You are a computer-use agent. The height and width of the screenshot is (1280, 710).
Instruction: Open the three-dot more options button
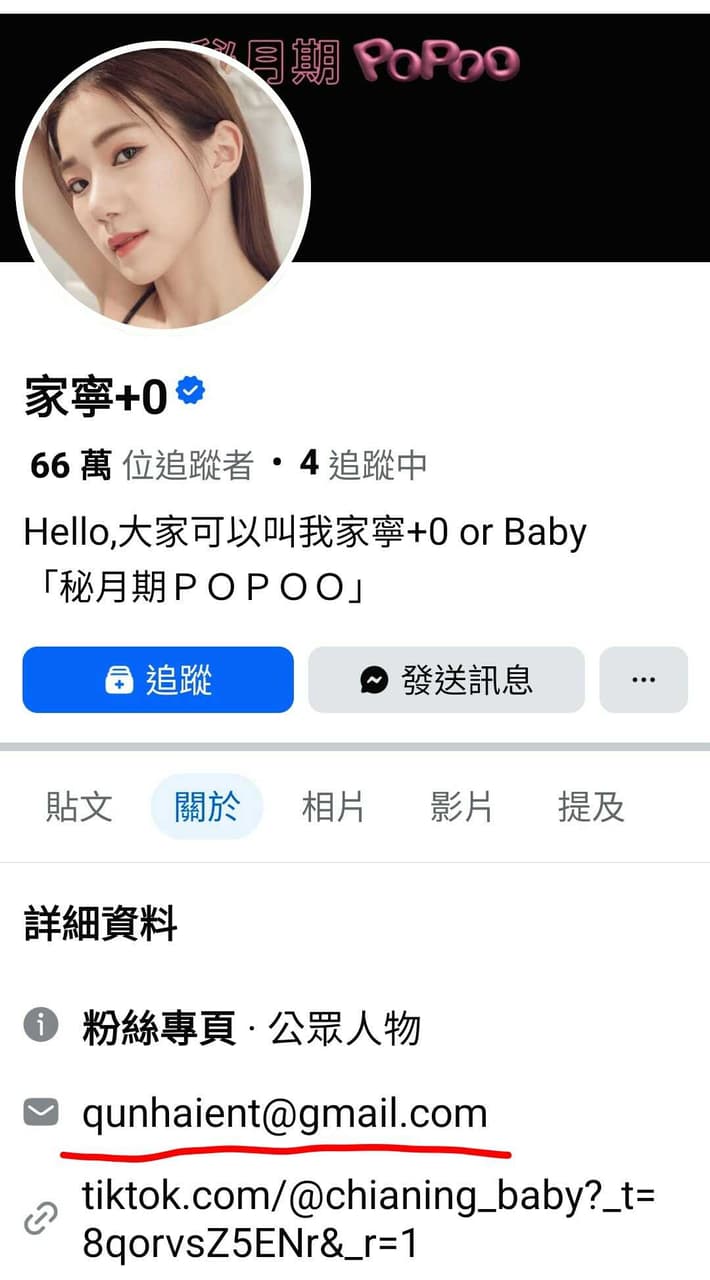pyautogui.click(x=643, y=680)
